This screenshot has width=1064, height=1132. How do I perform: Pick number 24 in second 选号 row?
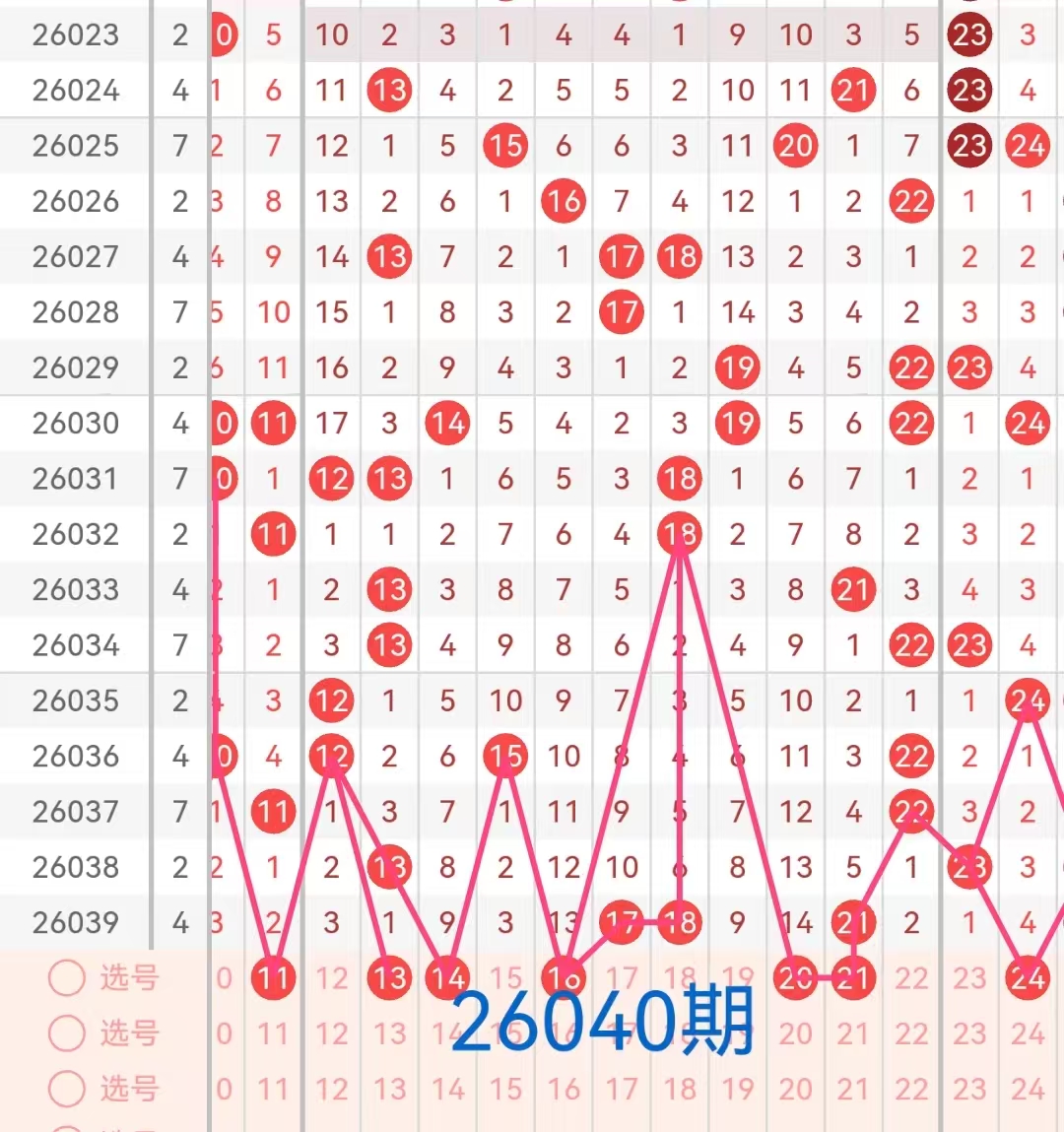(1028, 1033)
